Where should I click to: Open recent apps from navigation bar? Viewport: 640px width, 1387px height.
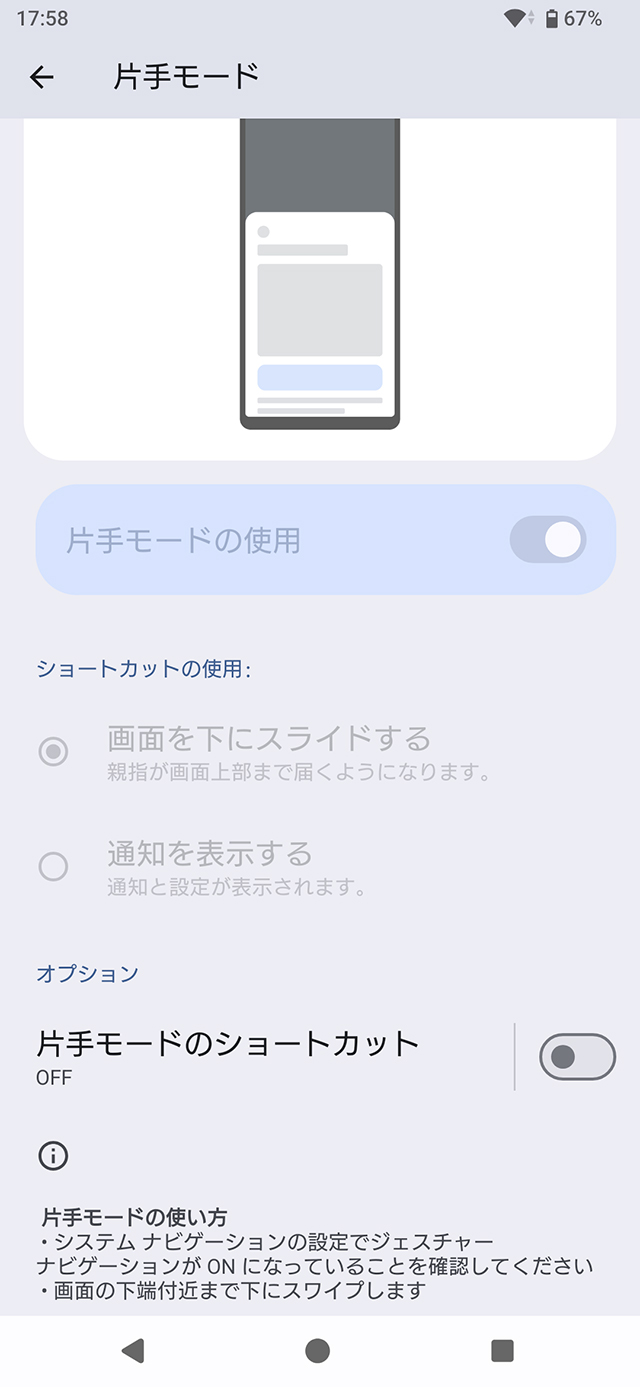(x=502, y=1351)
